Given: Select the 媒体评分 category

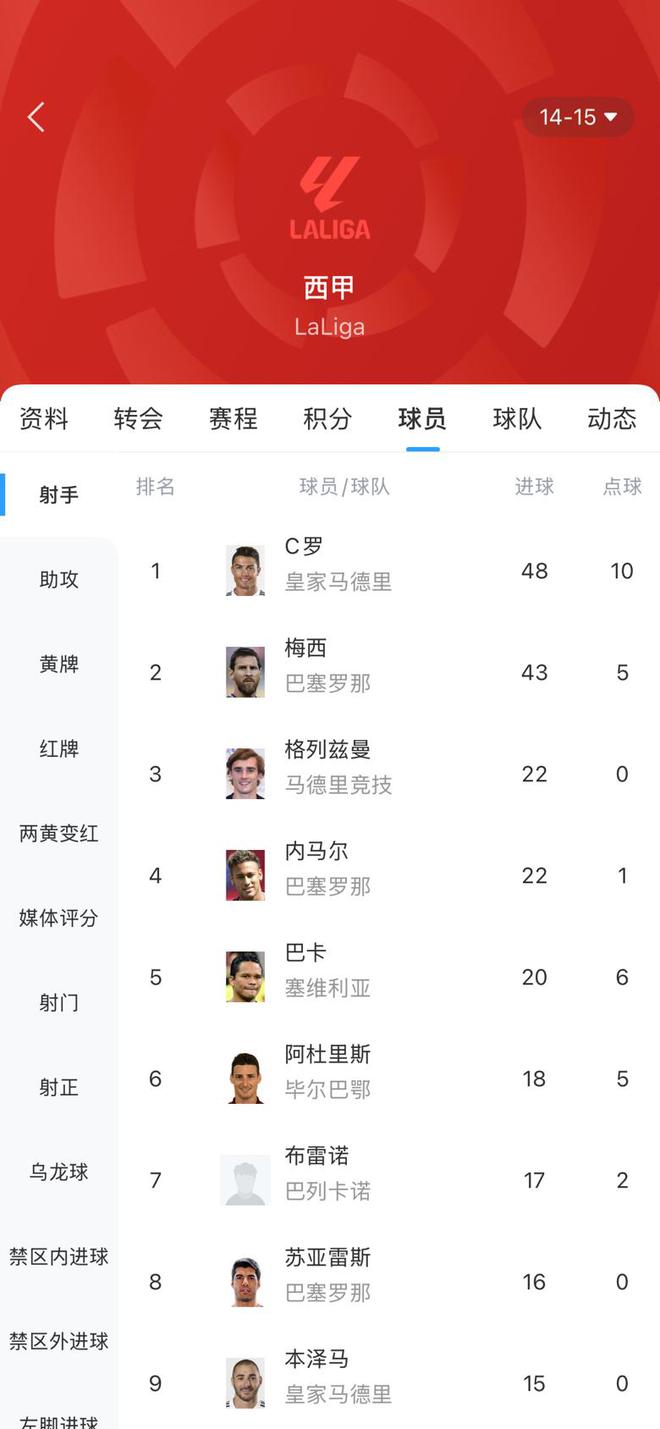Looking at the screenshot, I should [59, 918].
